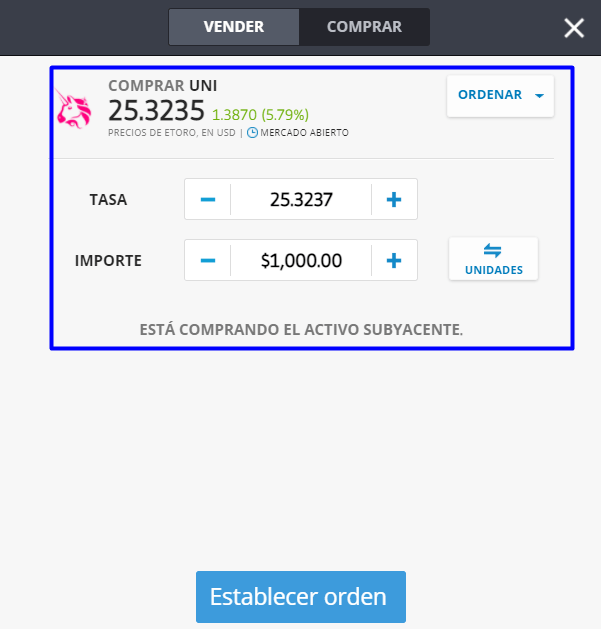This screenshot has height=629, width=601.
Task: Switch amount to UNIDADES
Action: pos(493,259)
